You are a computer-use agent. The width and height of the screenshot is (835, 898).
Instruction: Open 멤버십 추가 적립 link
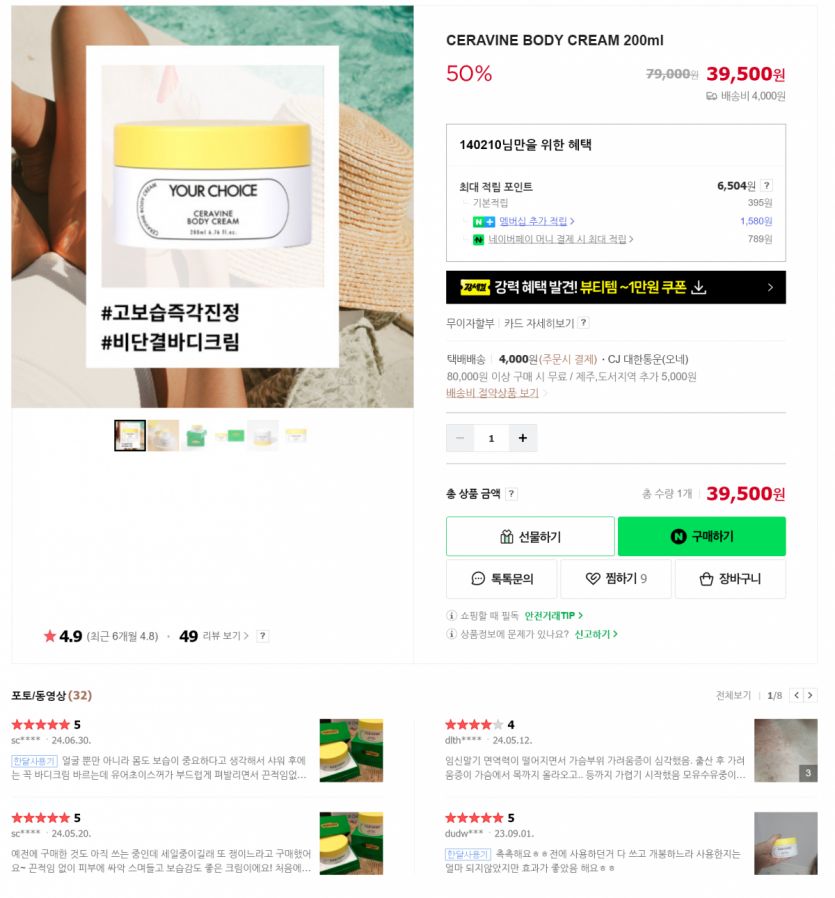pyautogui.click(x=535, y=221)
